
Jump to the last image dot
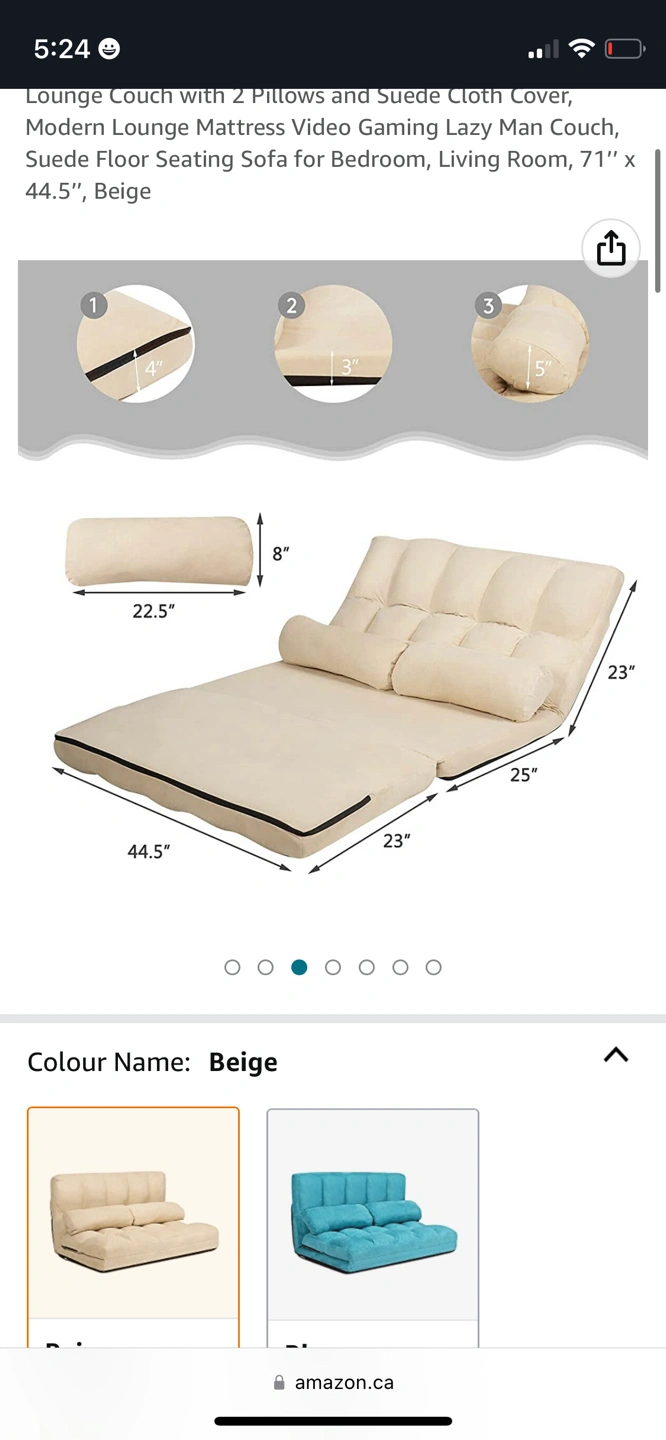click(433, 967)
